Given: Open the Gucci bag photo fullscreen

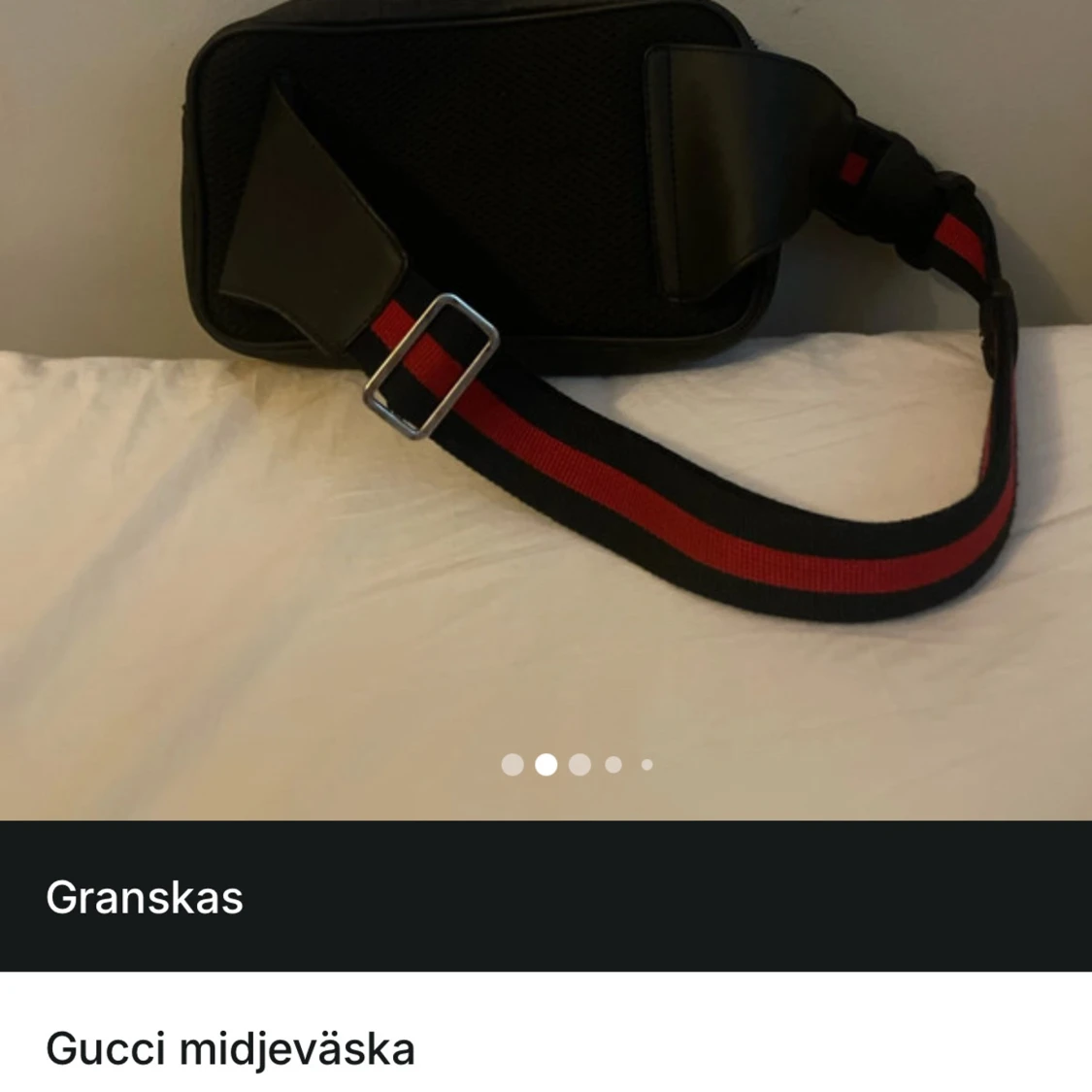Looking at the screenshot, I should (x=546, y=388).
